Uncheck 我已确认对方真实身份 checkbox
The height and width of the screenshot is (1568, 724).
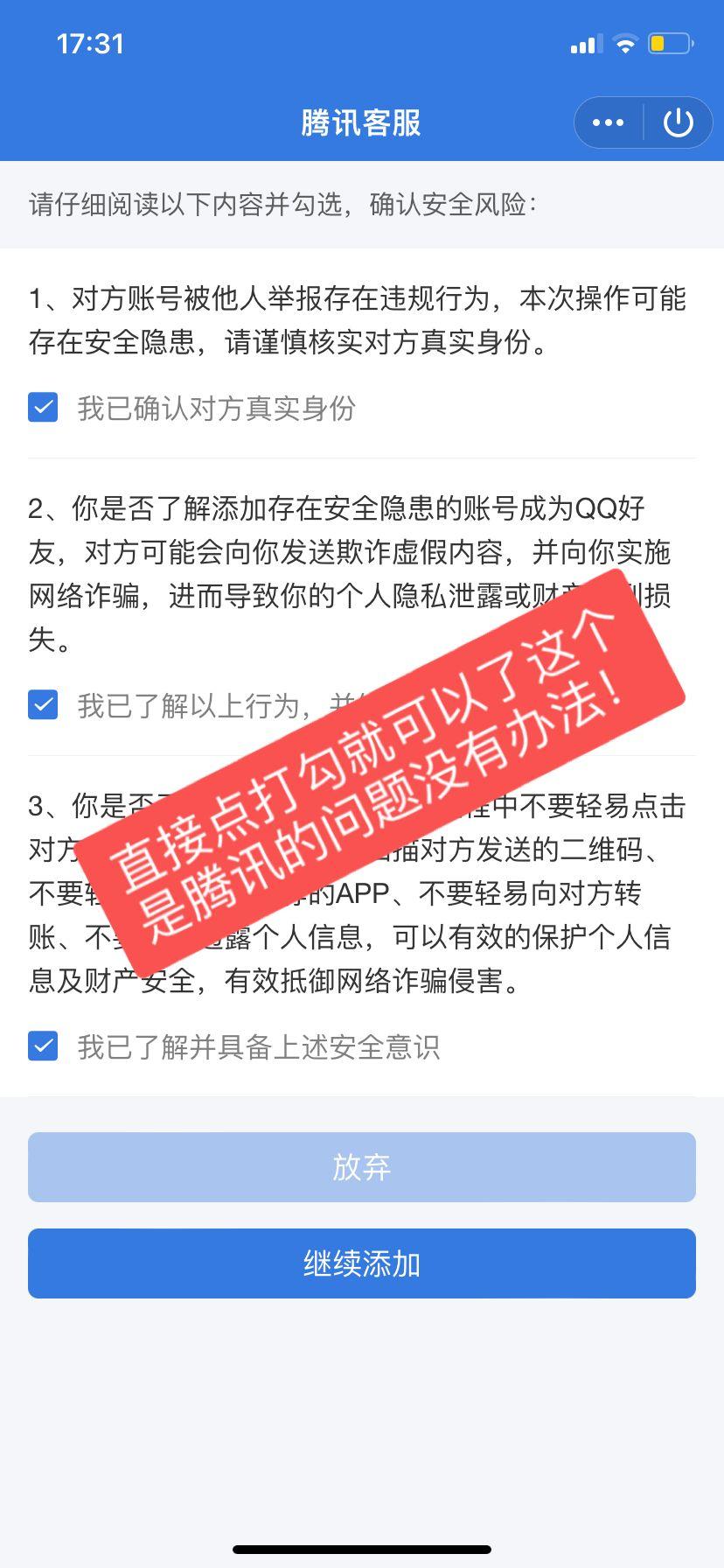[x=43, y=408]
